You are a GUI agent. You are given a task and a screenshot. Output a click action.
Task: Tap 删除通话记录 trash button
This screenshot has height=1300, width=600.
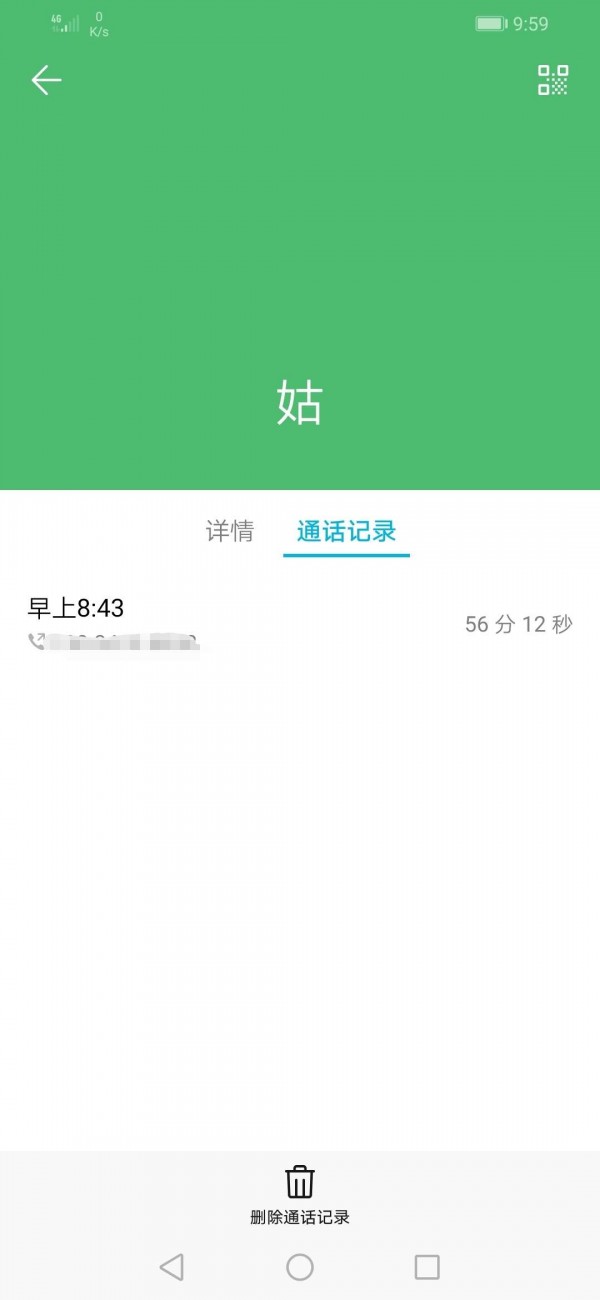(300, 1195)
